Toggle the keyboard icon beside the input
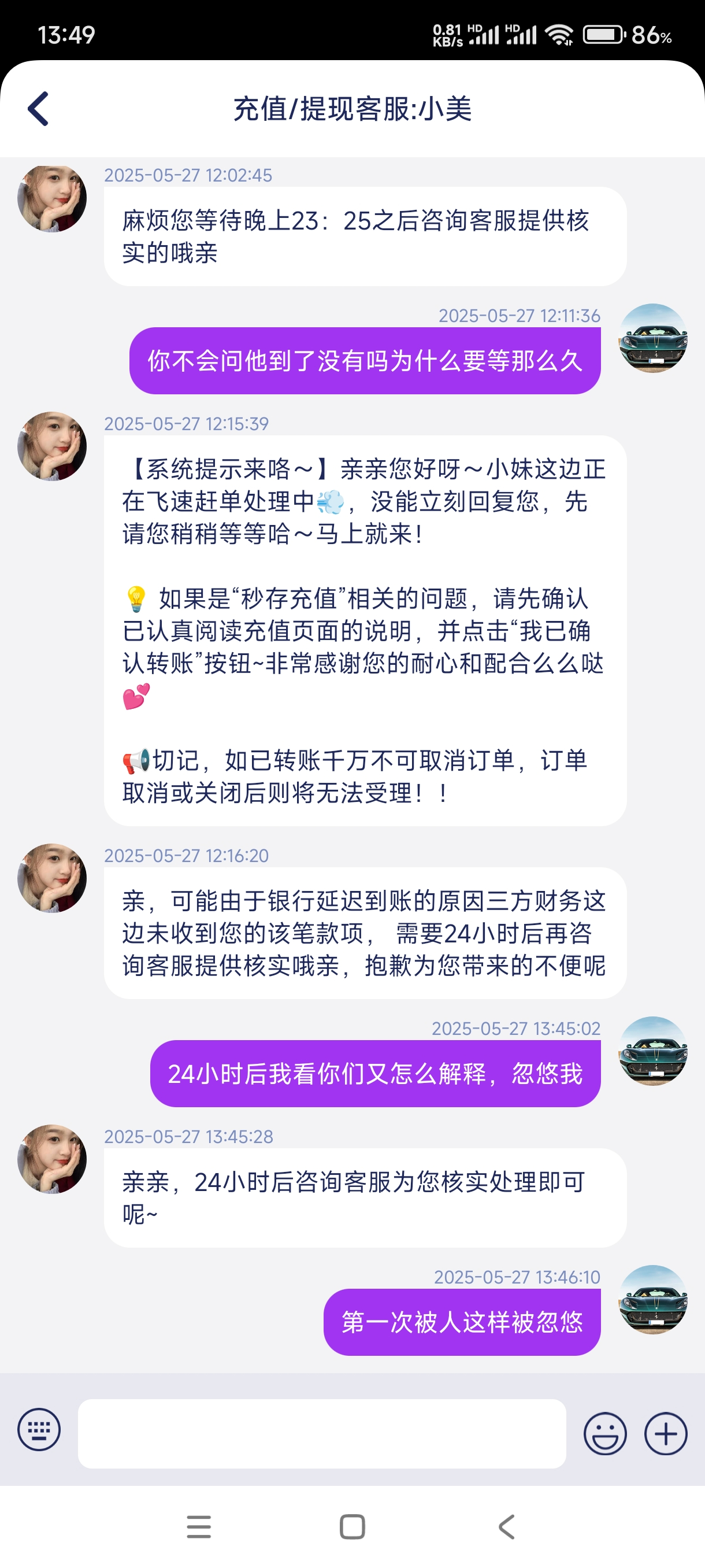 click(x=39, y=1429)
